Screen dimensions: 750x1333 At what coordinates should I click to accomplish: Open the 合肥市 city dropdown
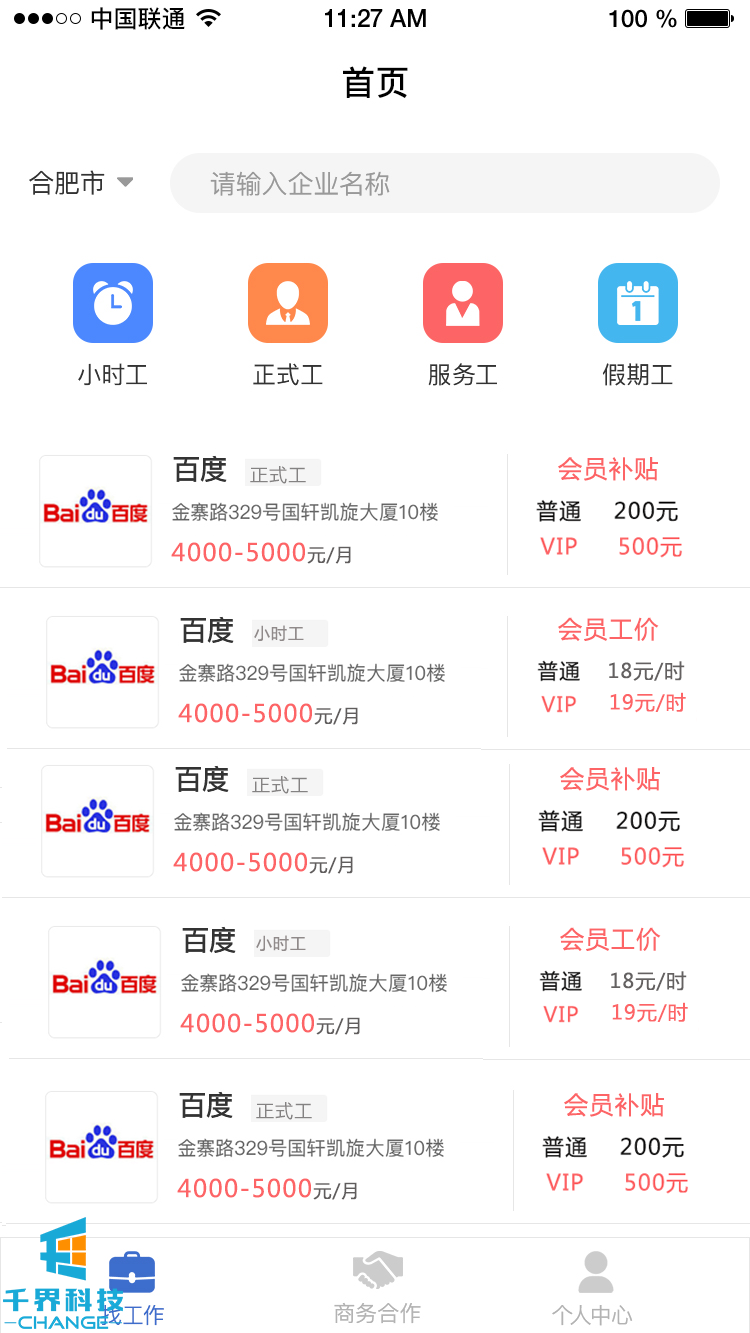(82, 183)
